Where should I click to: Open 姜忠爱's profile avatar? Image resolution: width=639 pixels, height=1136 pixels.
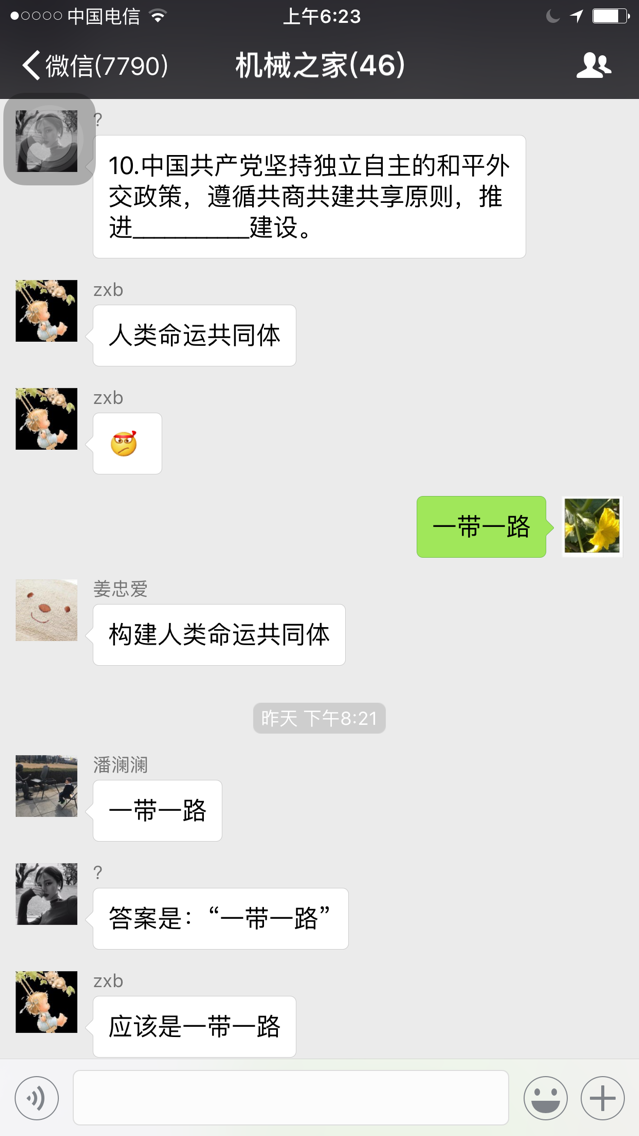(x=46, y=610)
